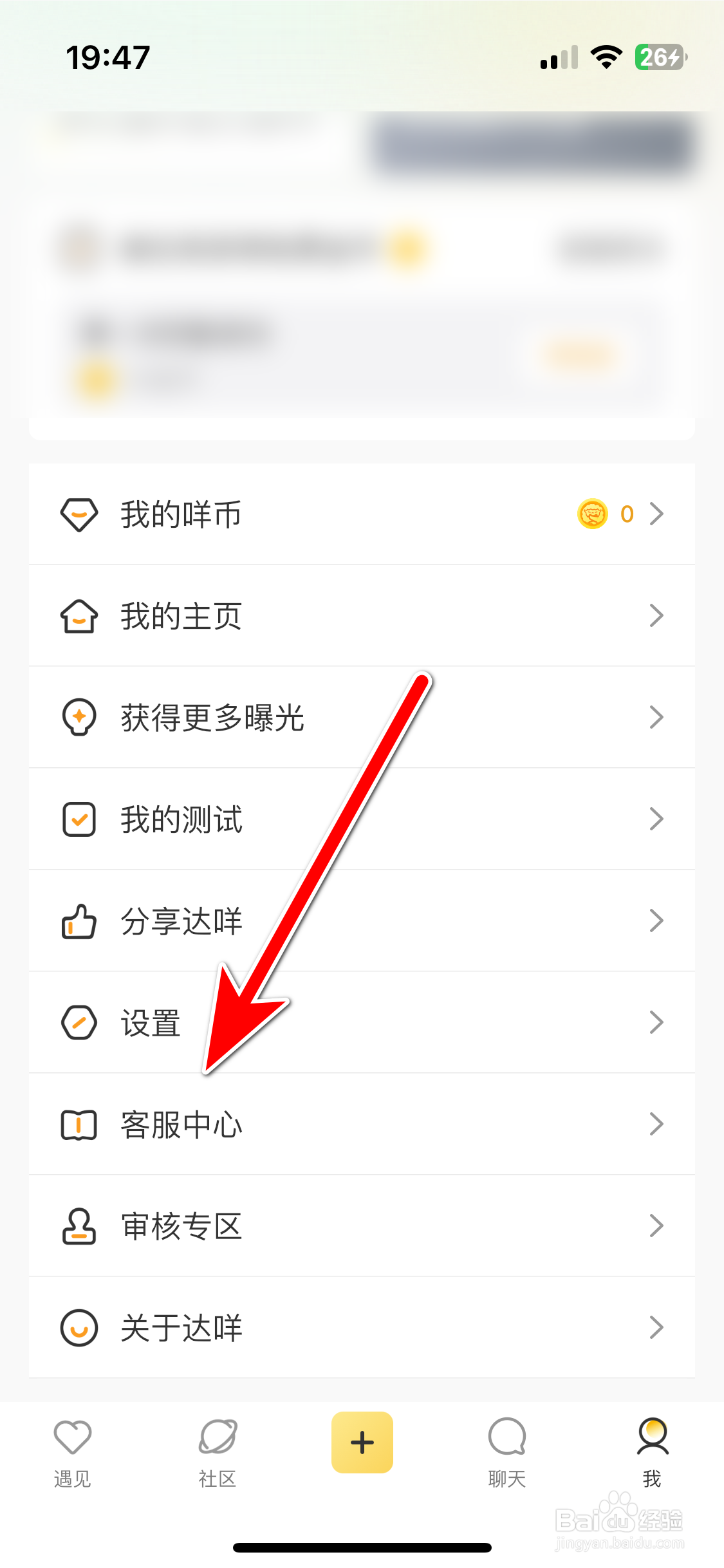Tap the diamond icon beside 我的咩币

click(79, 514)
